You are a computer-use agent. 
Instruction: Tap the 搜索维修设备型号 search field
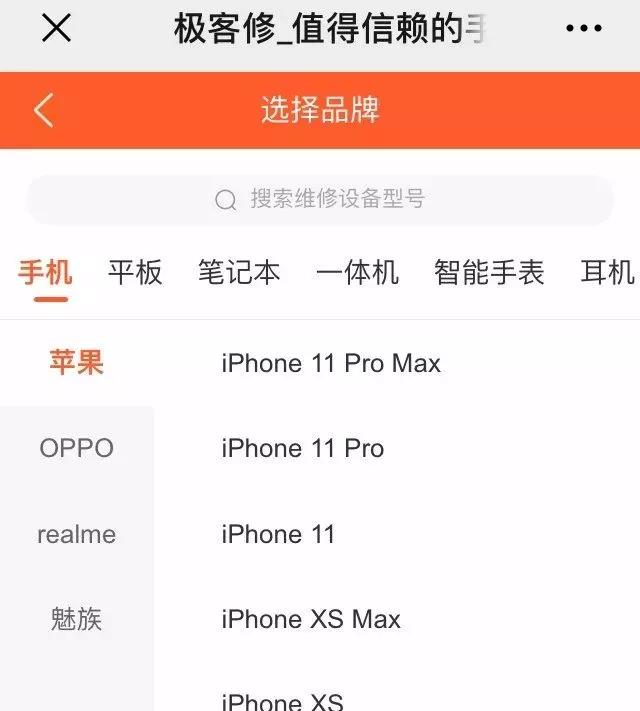point(320,199)
